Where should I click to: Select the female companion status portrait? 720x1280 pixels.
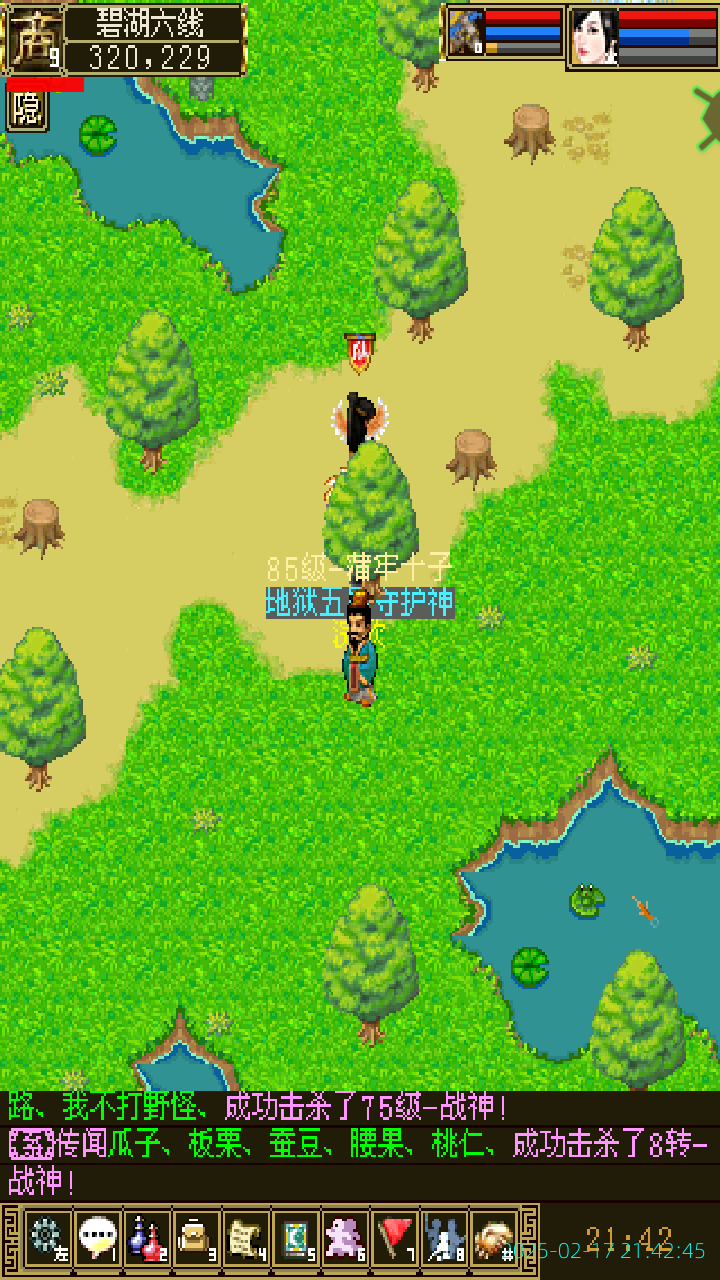click(593, 37)
